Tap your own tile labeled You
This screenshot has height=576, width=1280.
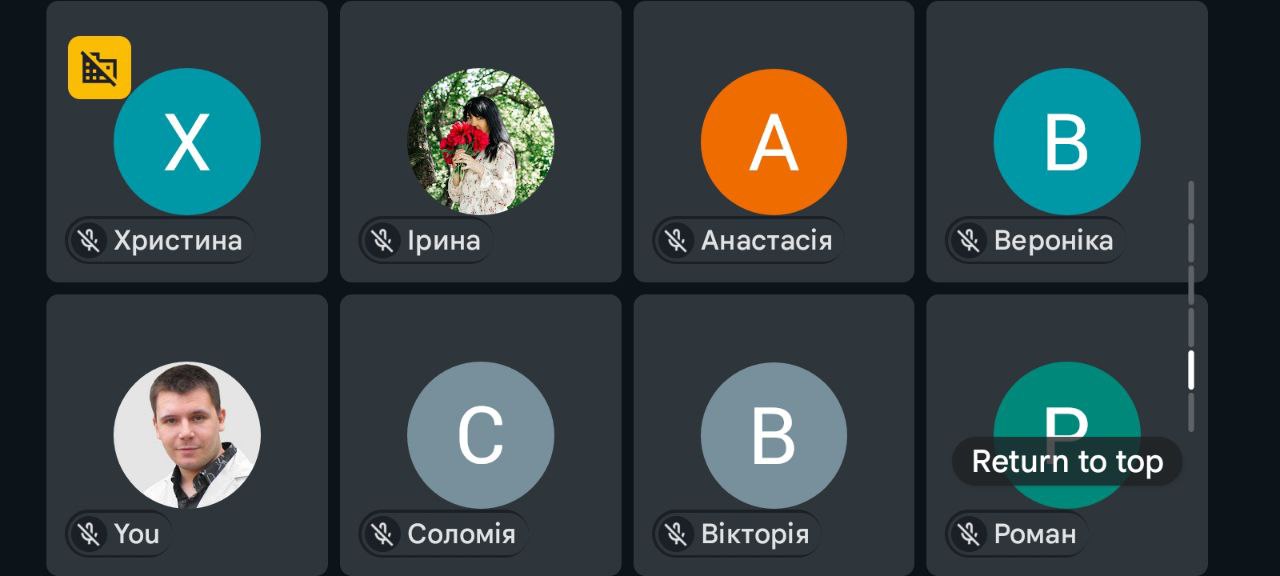(187, 435)
